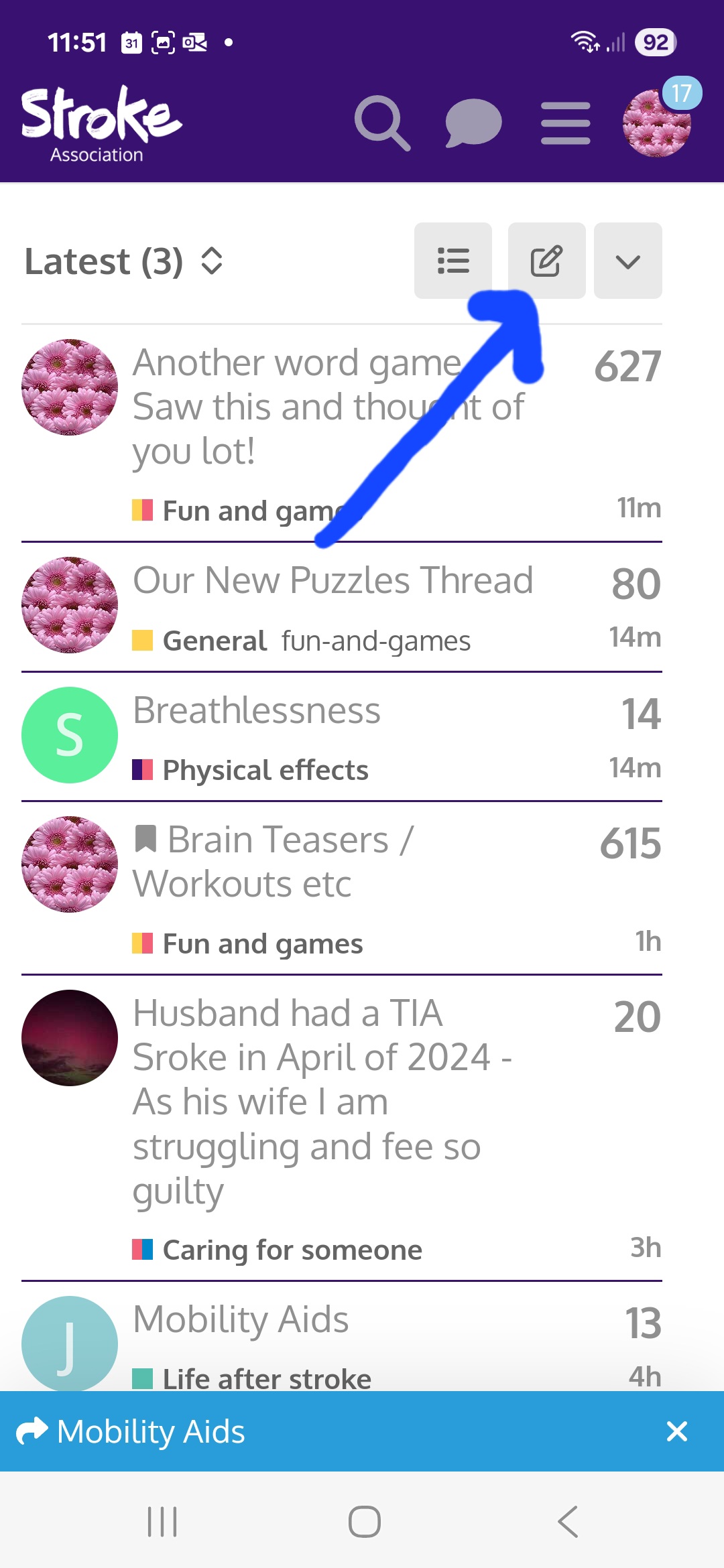
Task: Open the Another word game topic
Action: [328, 407]
